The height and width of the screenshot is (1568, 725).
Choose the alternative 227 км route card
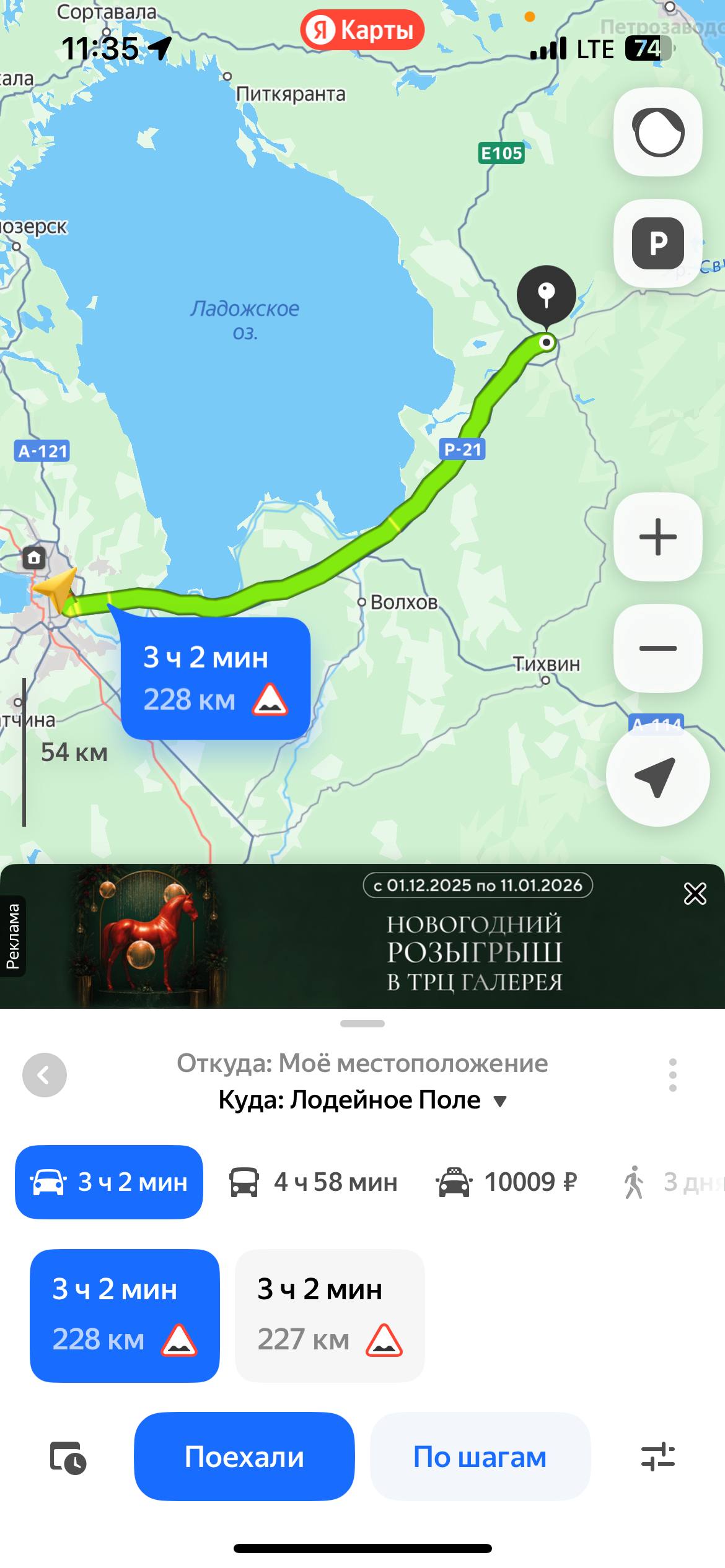[330, 1315]
